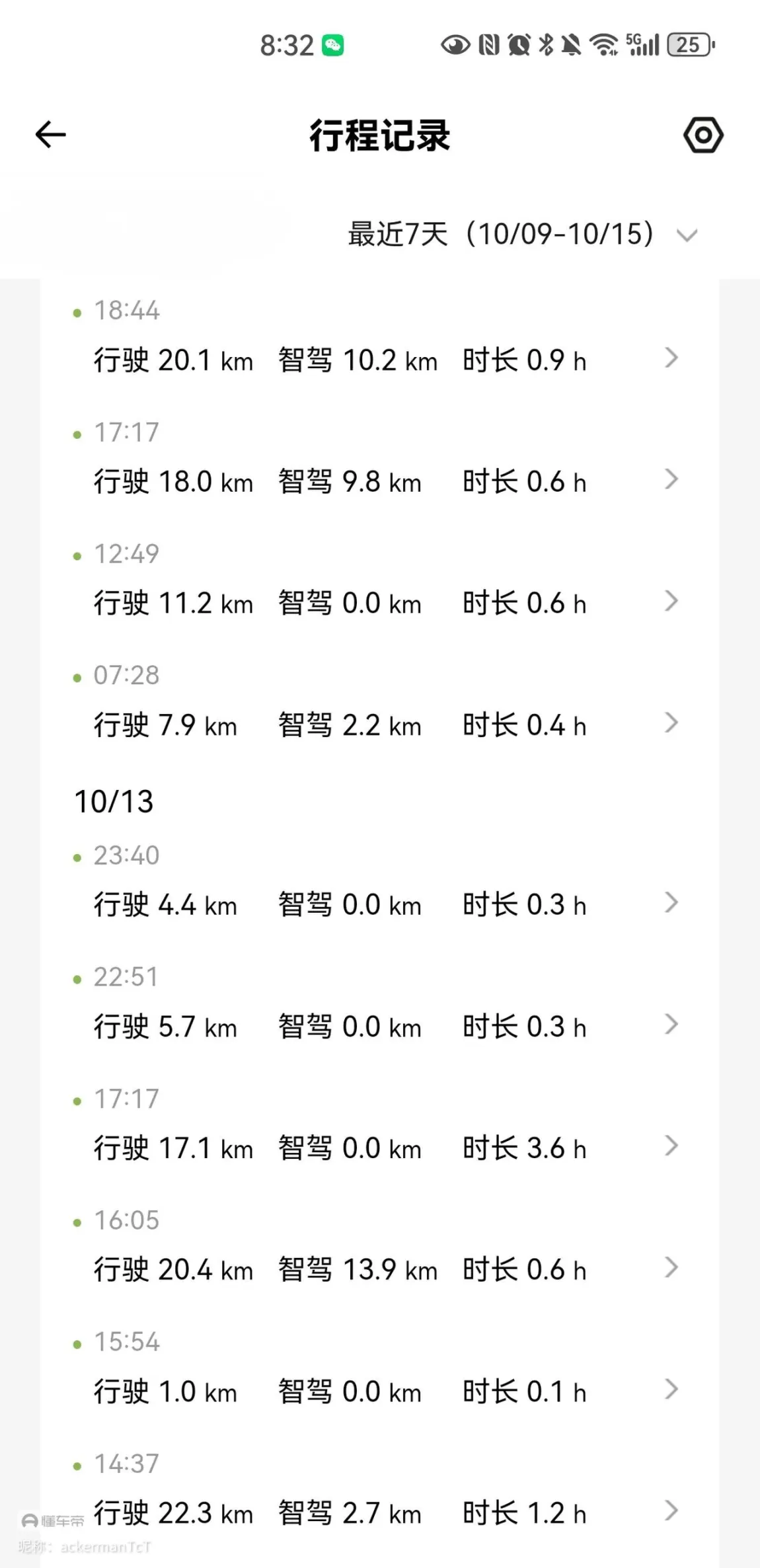Open the 18.0 km trip record
This screenshot has height=1568, width=760.
pyautogui.click(x=379, y=459)
